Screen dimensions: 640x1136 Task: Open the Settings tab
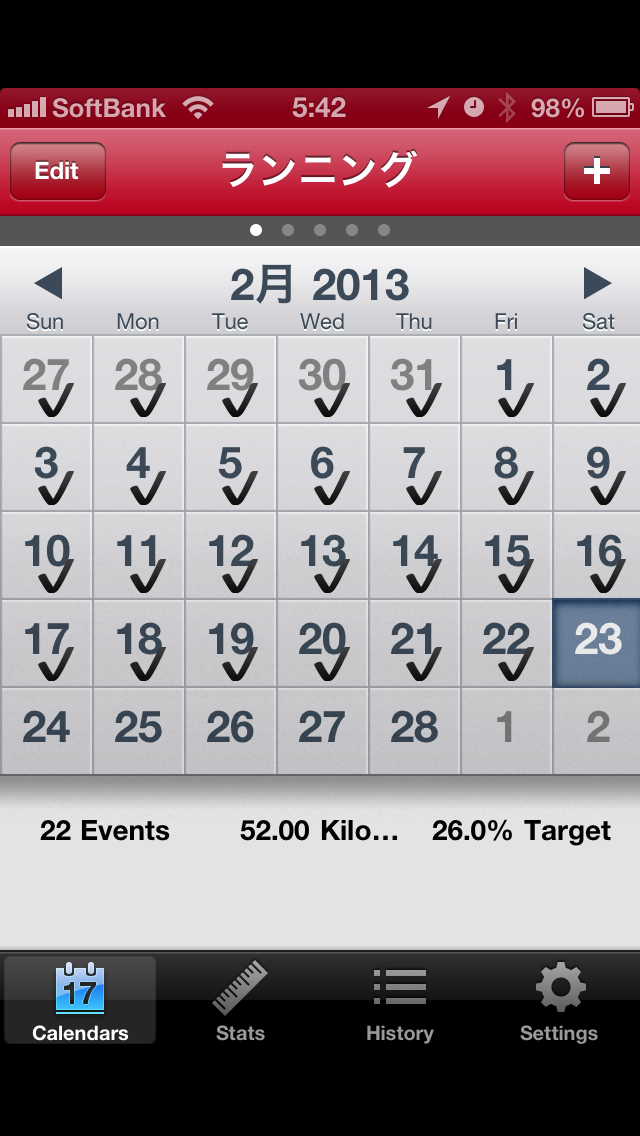point(559,1001)
